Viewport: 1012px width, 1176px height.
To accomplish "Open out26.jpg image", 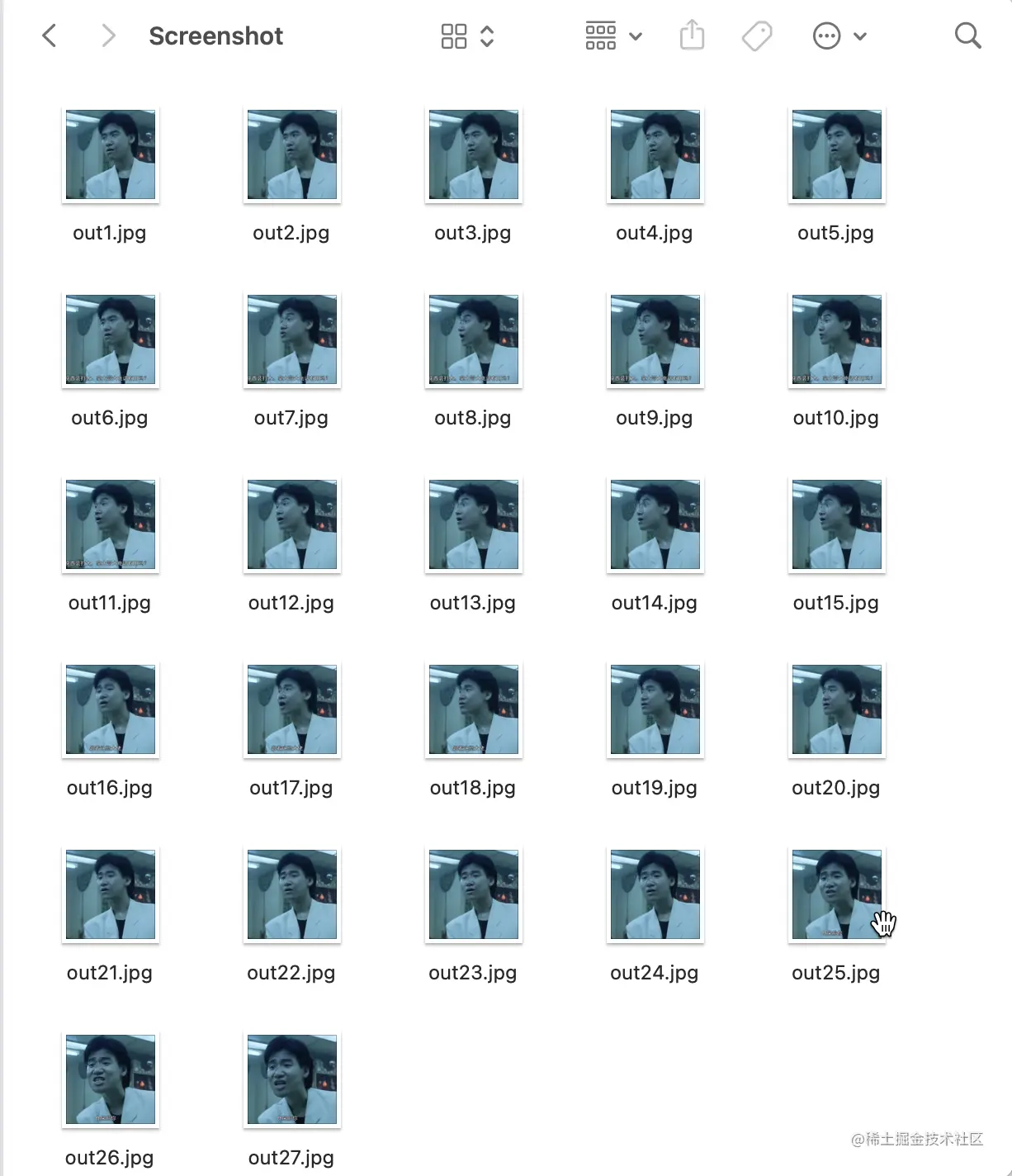I will tap(111, 1080).
